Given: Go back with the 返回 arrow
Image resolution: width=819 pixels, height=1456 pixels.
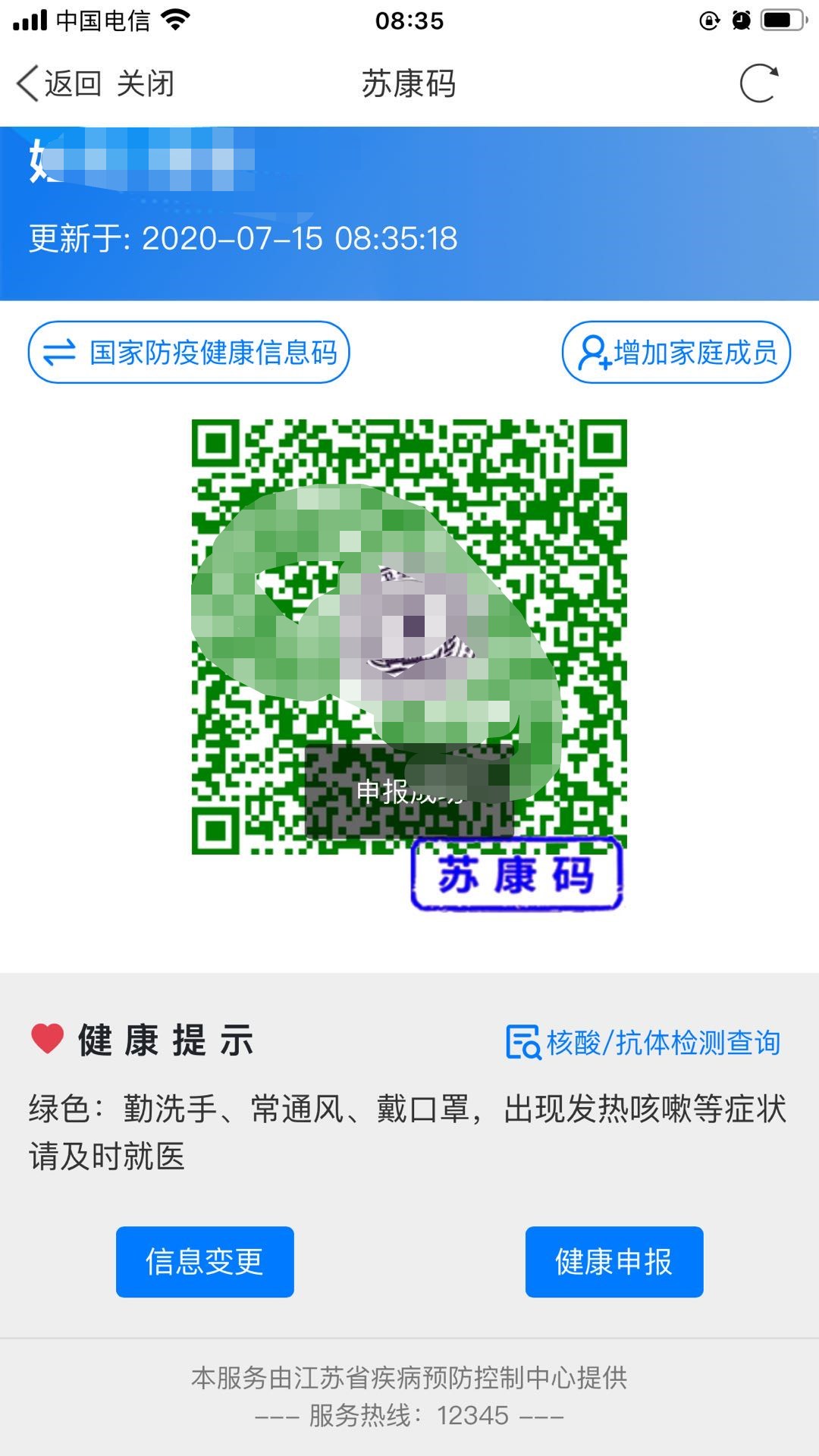Looking at the screenshot, I should coord(58,83).
